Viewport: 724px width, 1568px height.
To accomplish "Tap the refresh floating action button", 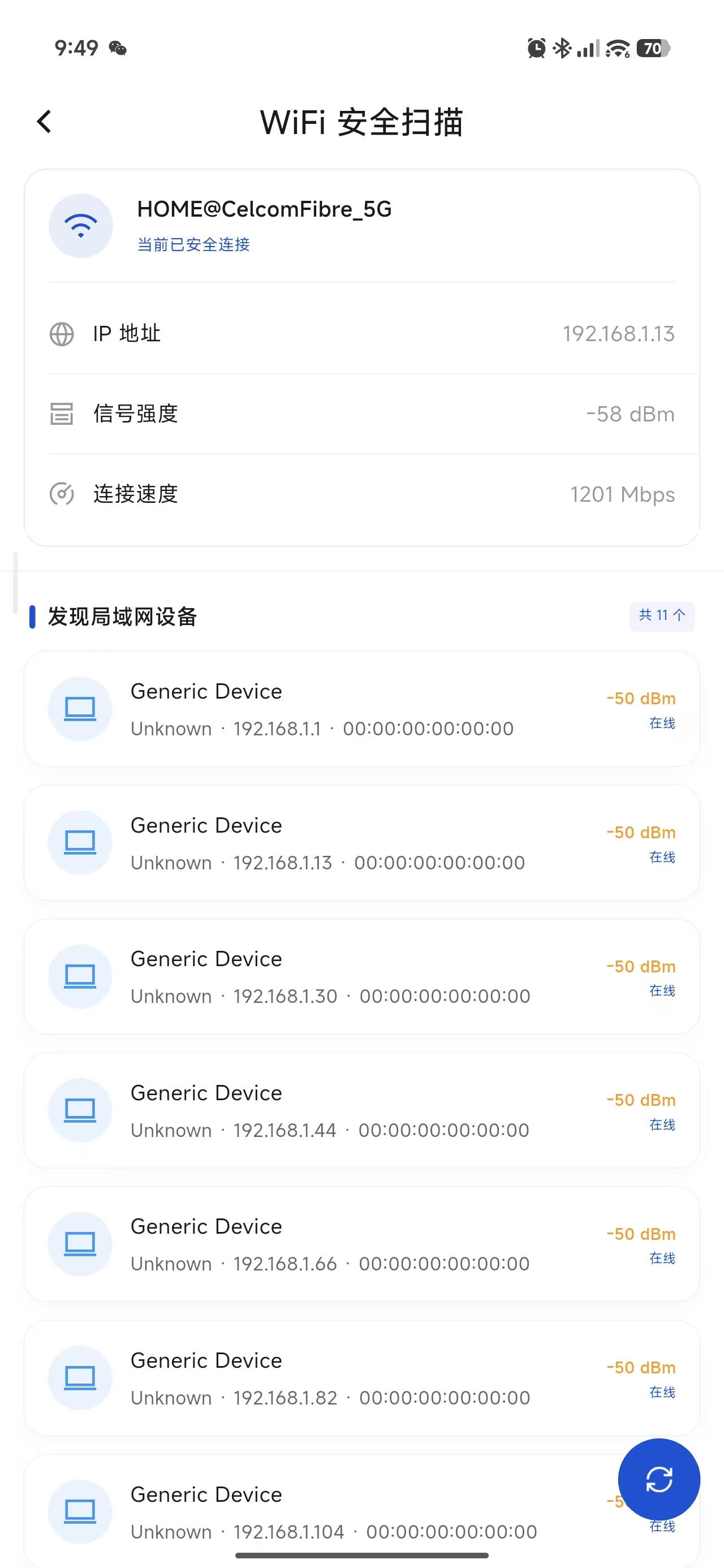I will tap(660, 1479).
